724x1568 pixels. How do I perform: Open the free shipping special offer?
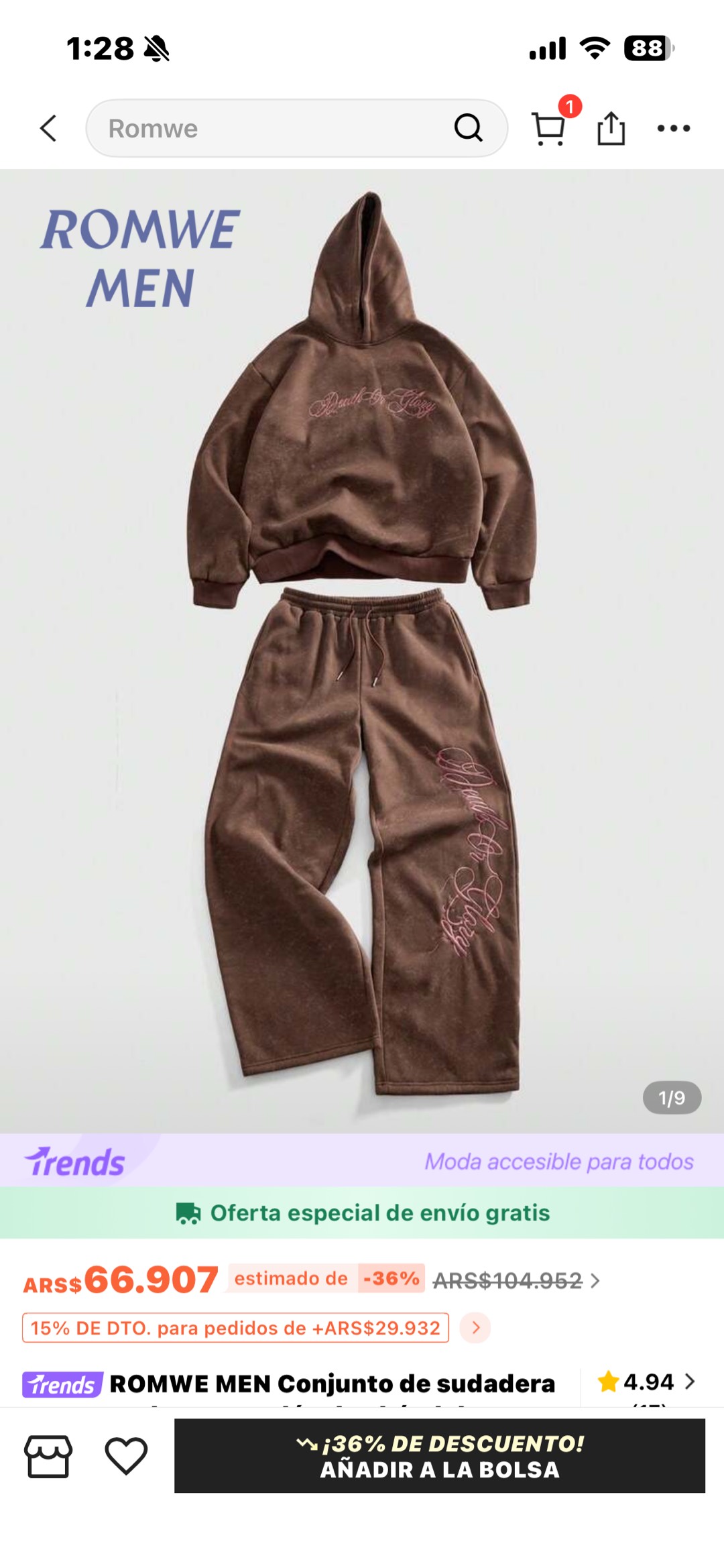pos(362,1213)
